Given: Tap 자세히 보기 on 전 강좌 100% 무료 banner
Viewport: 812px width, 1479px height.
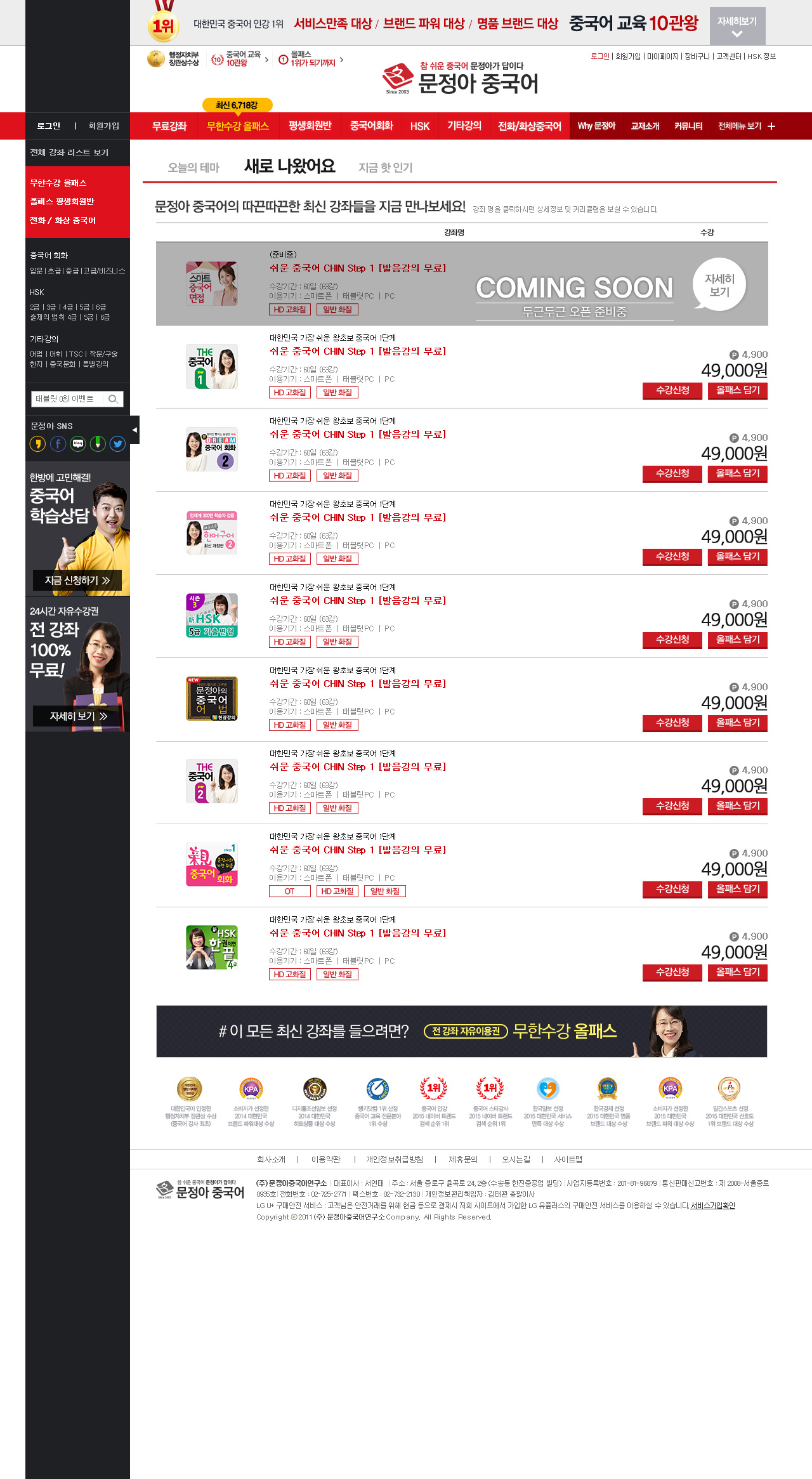Looking at the screenshot, I should tap(77, 716).
